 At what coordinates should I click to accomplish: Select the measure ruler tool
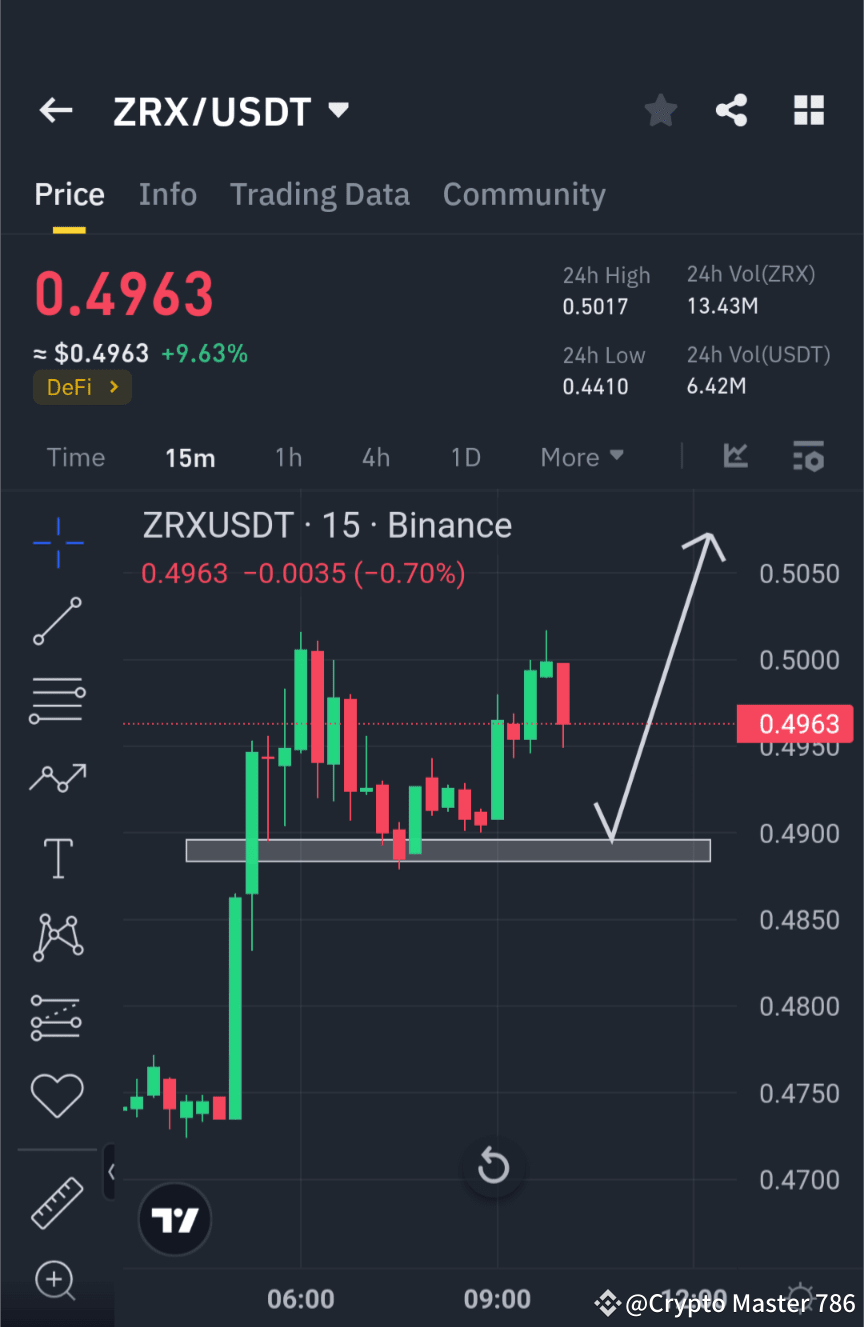(x=57, y=1202)
